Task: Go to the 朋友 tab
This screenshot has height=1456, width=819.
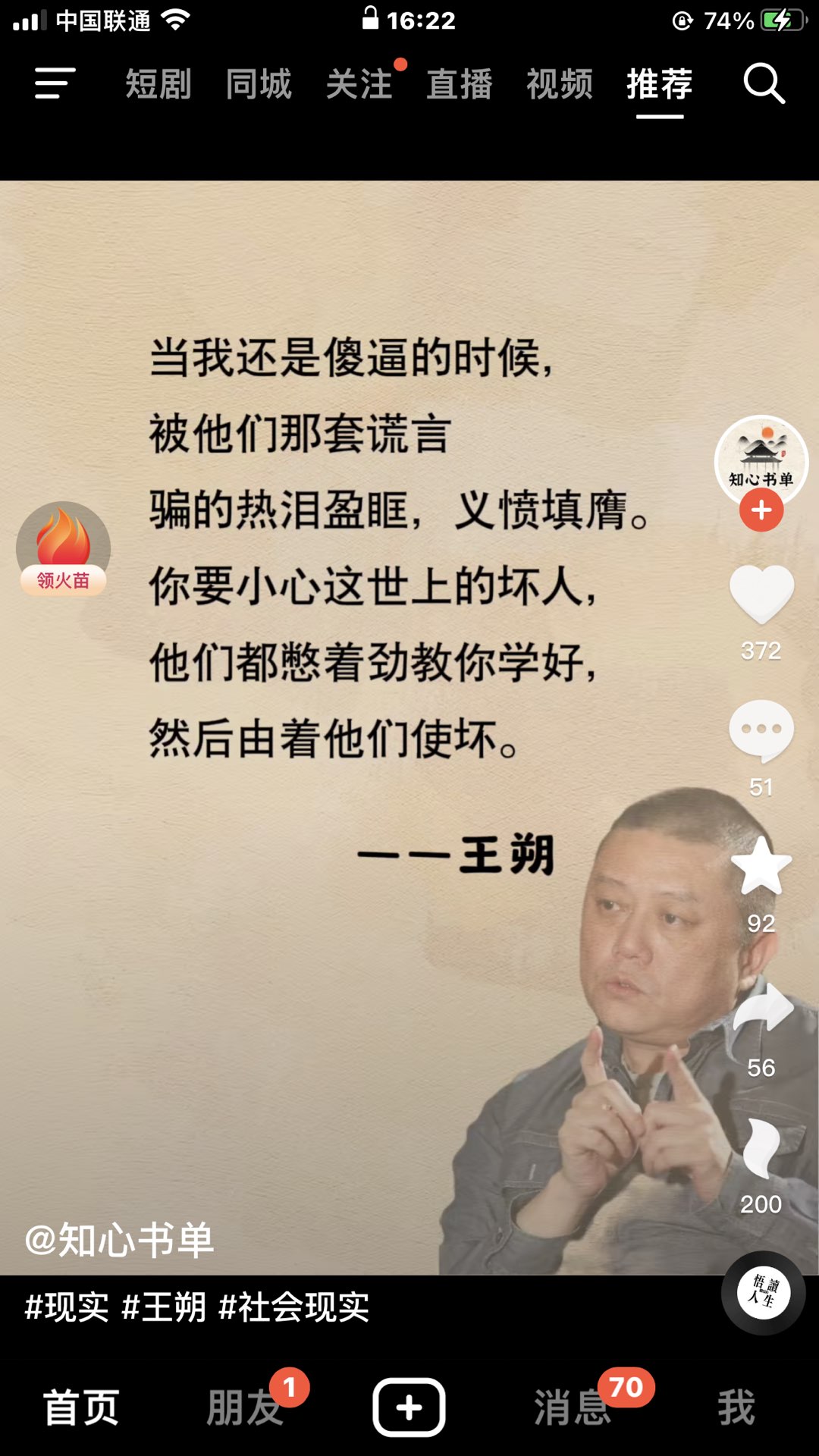Action: click(244, 1407)
